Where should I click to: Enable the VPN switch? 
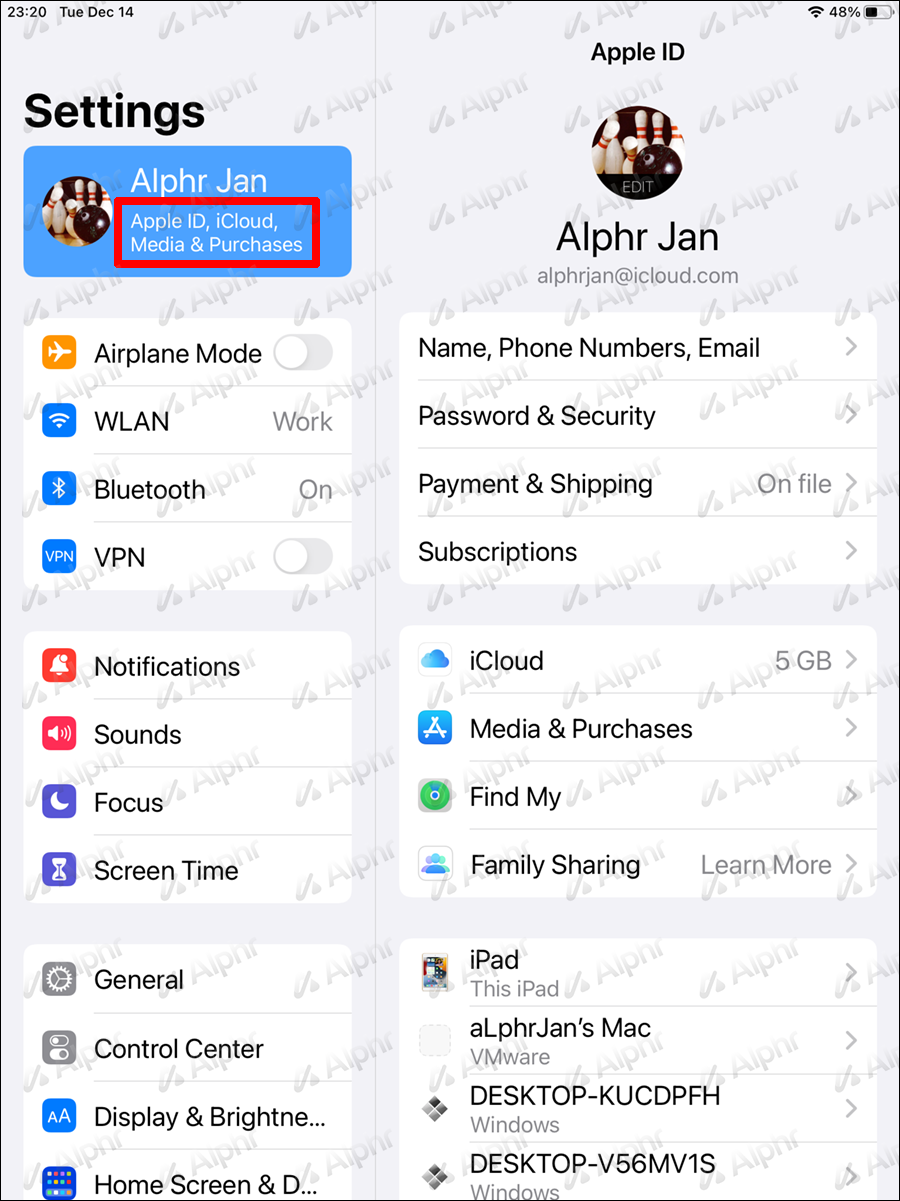click(303, 557)
